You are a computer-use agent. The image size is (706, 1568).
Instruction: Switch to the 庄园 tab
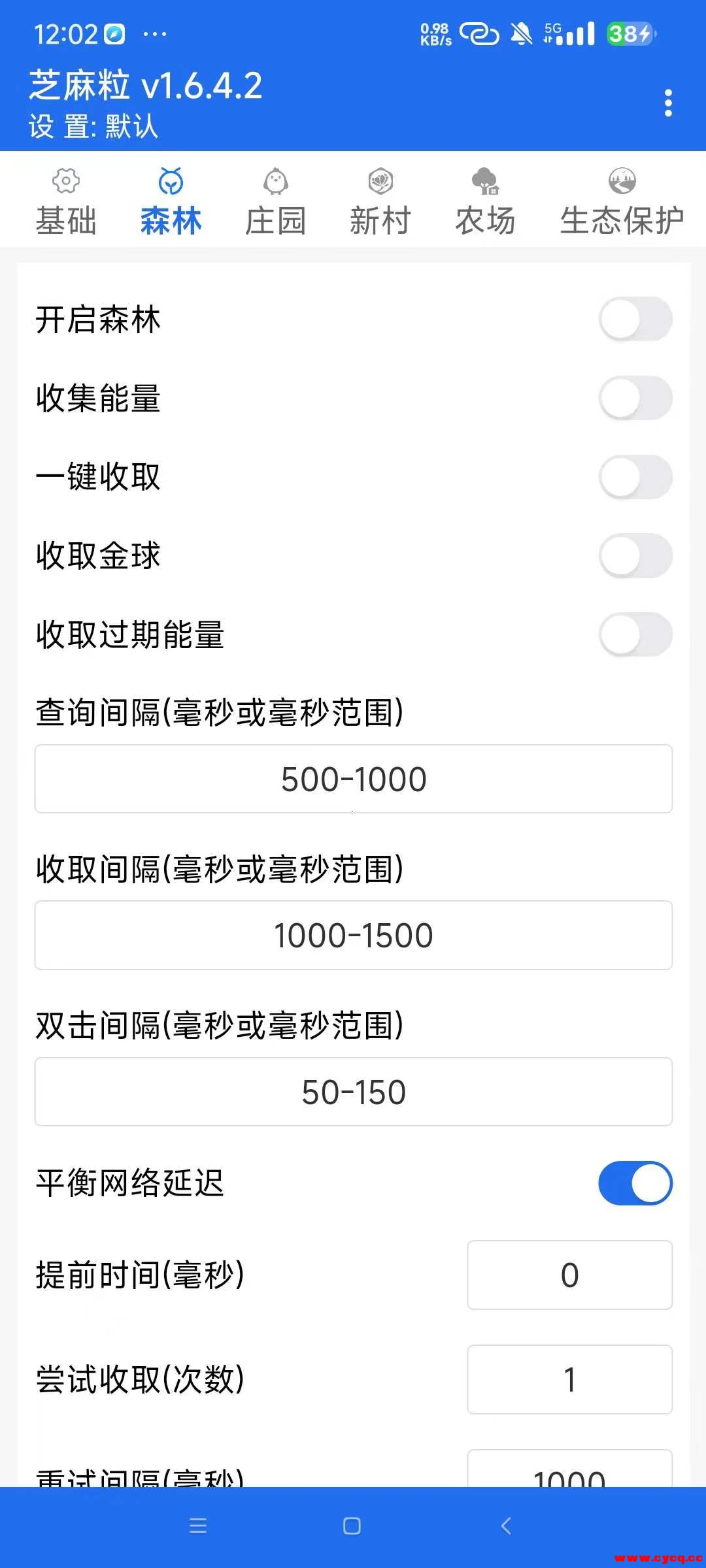tap(275, 202)
